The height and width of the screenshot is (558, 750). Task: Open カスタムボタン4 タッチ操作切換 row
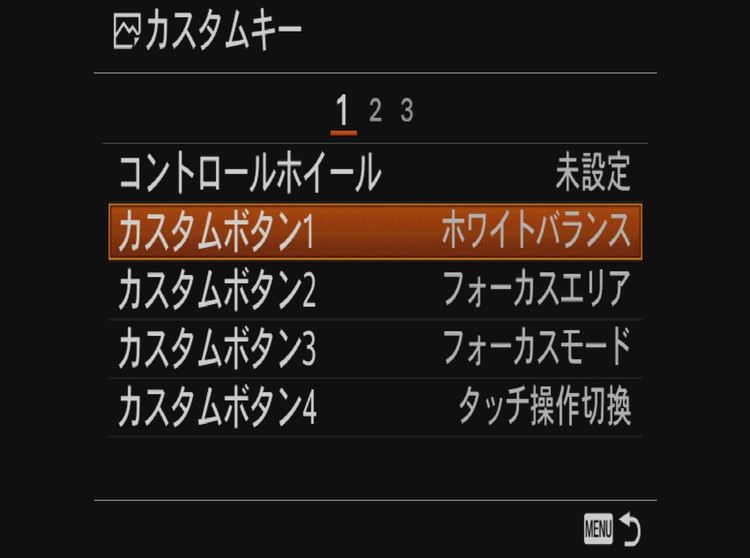click(x=374, y=406)
